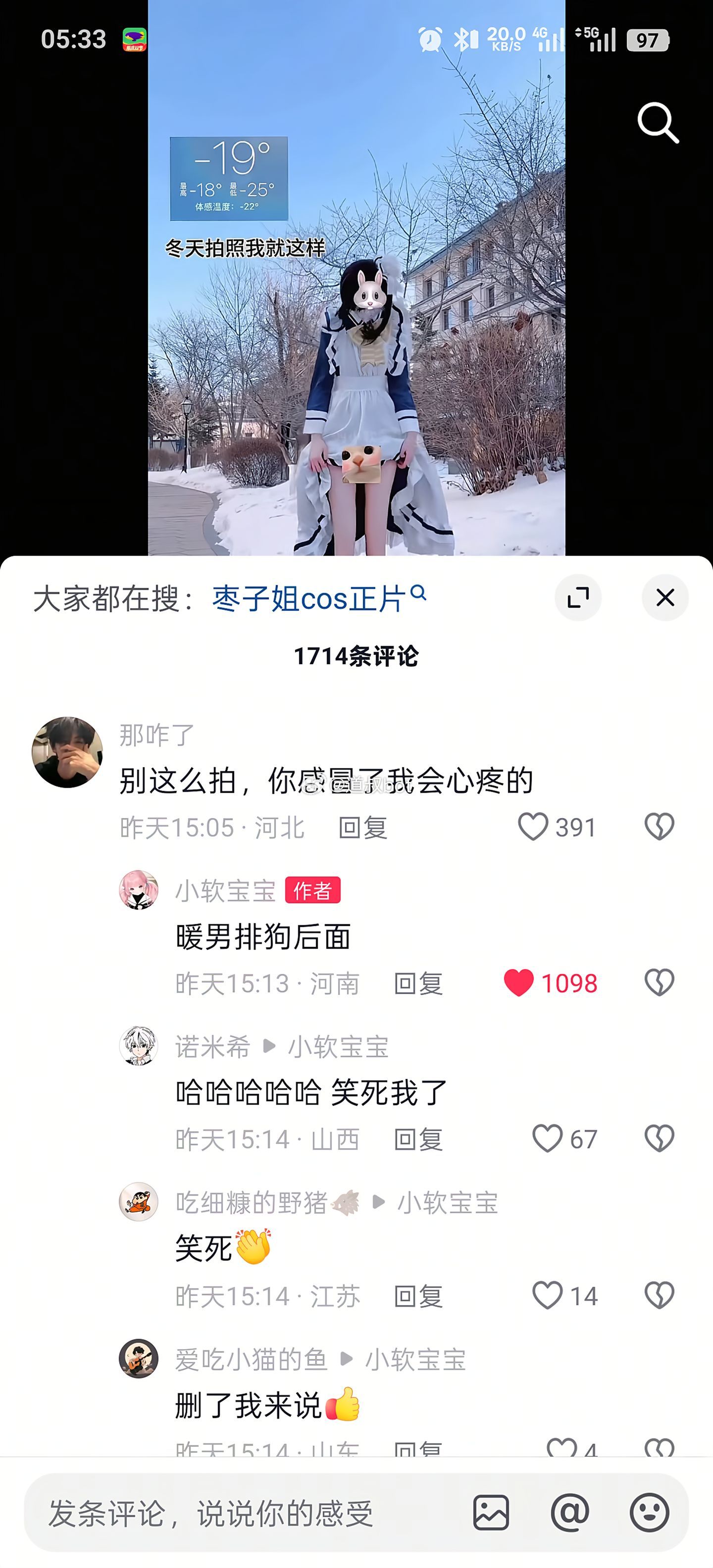This screenshot has width=713, height=1568.
Task: Tap the broken-heart icon on 诺米希's comment
Action: [x=660, y=1138]
